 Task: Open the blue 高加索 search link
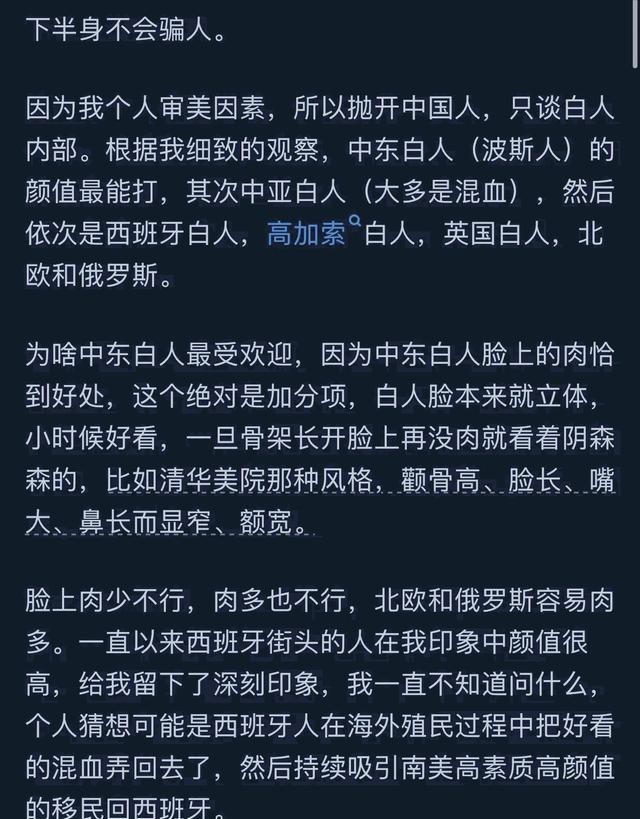[x=306, y=234]
